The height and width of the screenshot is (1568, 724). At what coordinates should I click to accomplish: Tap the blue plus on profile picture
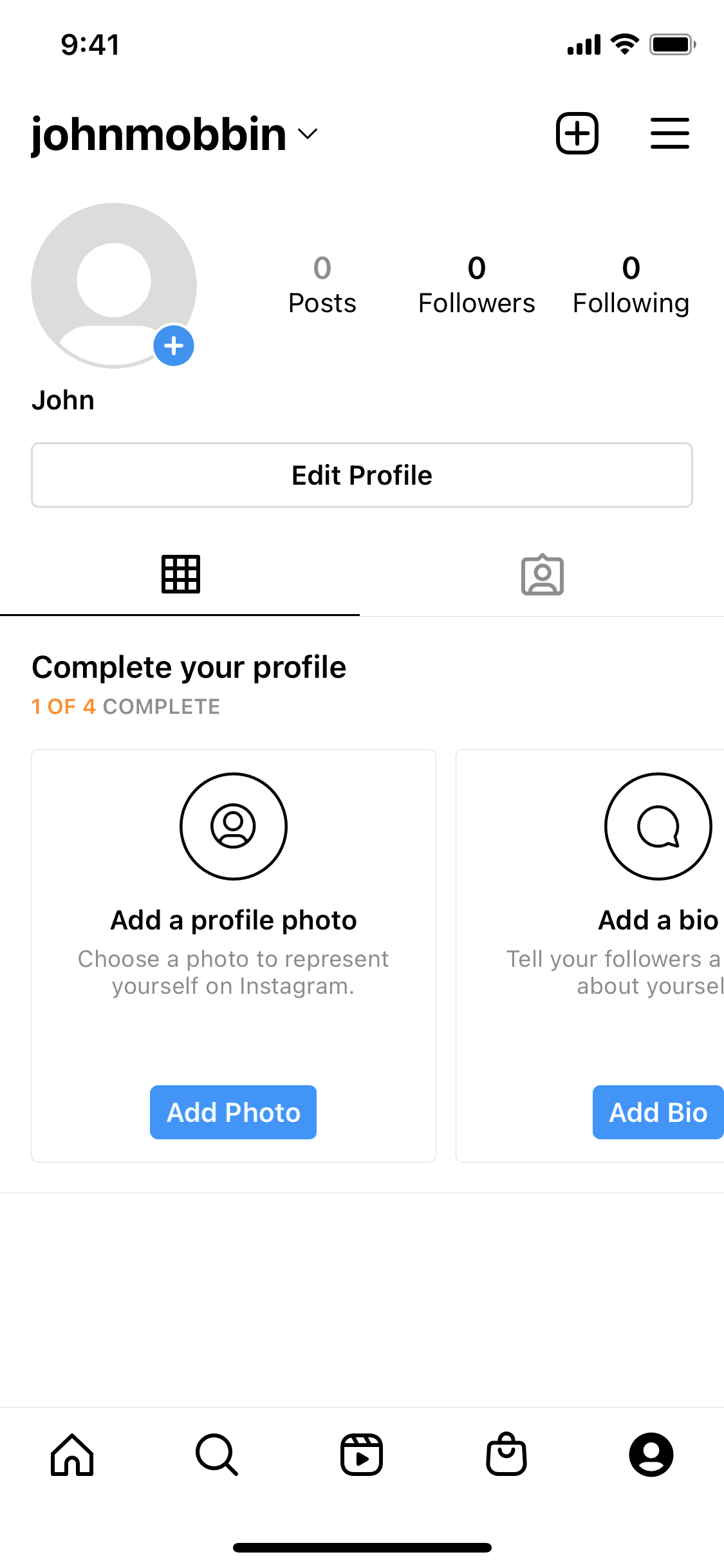174,346
